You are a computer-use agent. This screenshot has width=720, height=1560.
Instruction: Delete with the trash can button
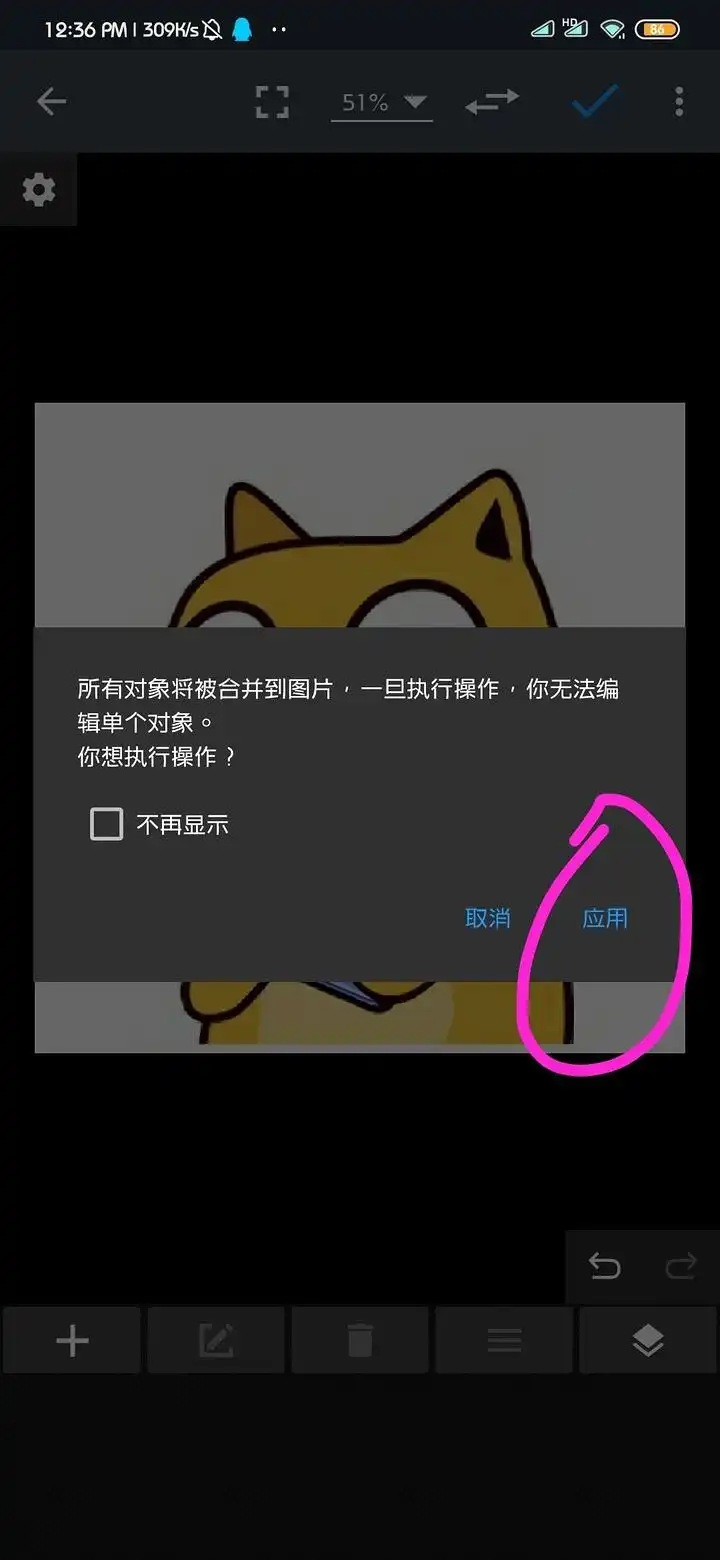coord(360,1341)
